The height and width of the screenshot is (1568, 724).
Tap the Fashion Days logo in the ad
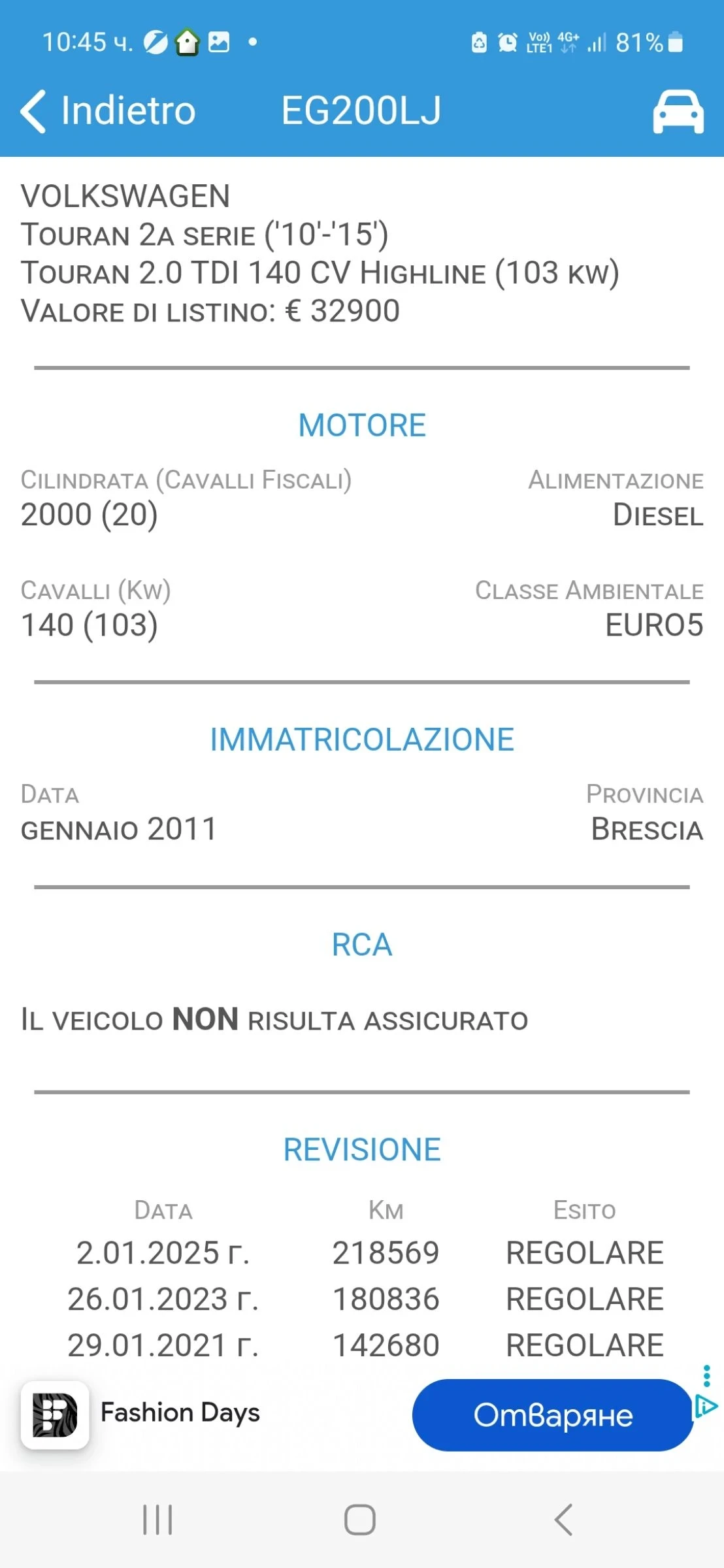[56, 1413]
